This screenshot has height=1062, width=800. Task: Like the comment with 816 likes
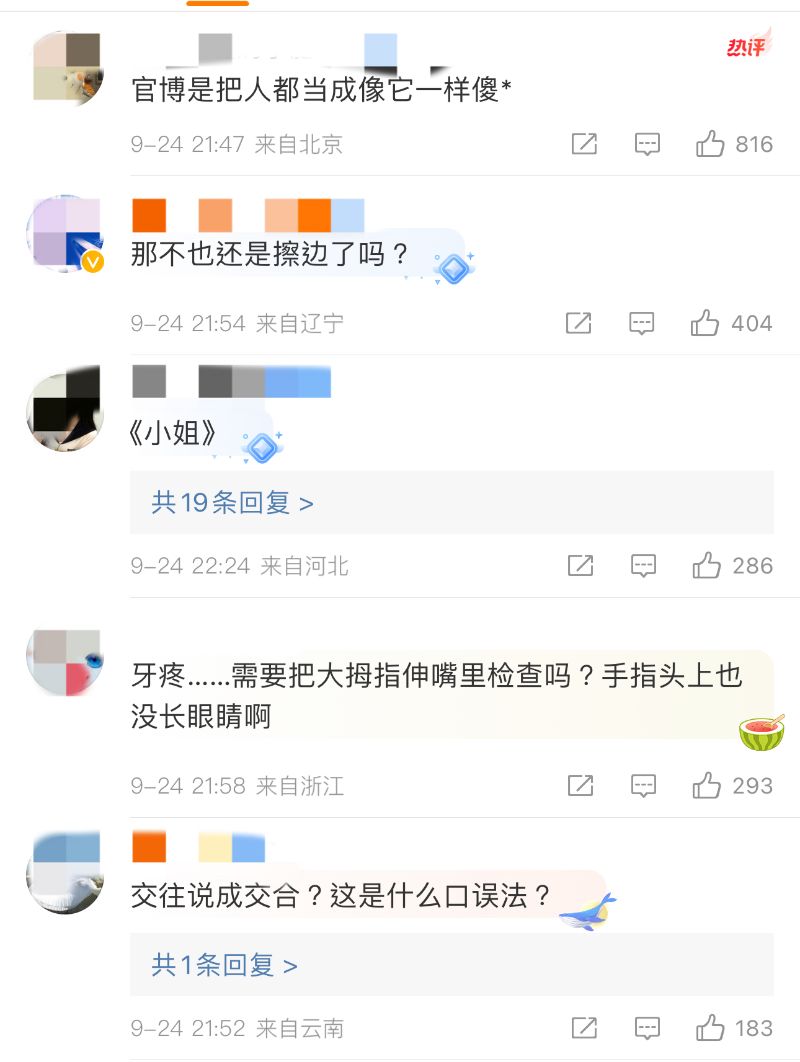coord(711,144)
